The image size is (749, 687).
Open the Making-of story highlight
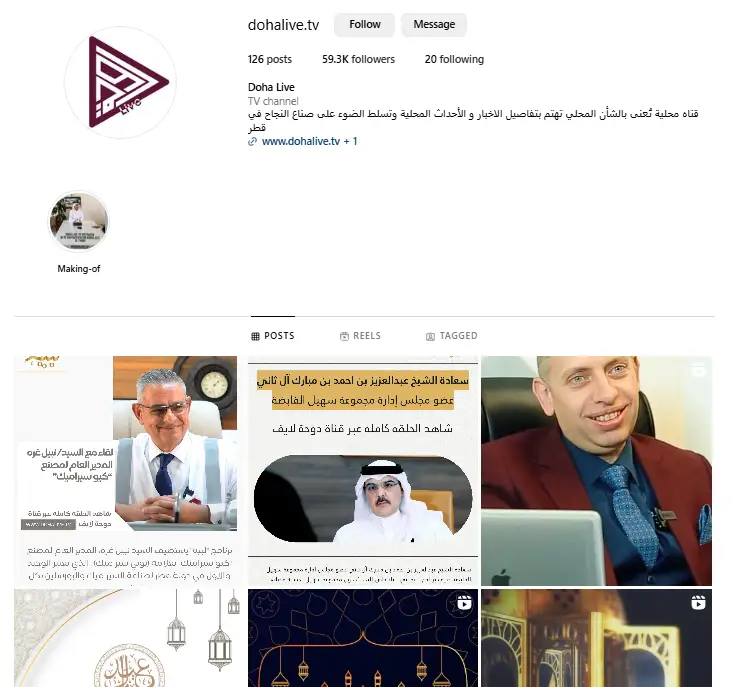click(79, 222)
